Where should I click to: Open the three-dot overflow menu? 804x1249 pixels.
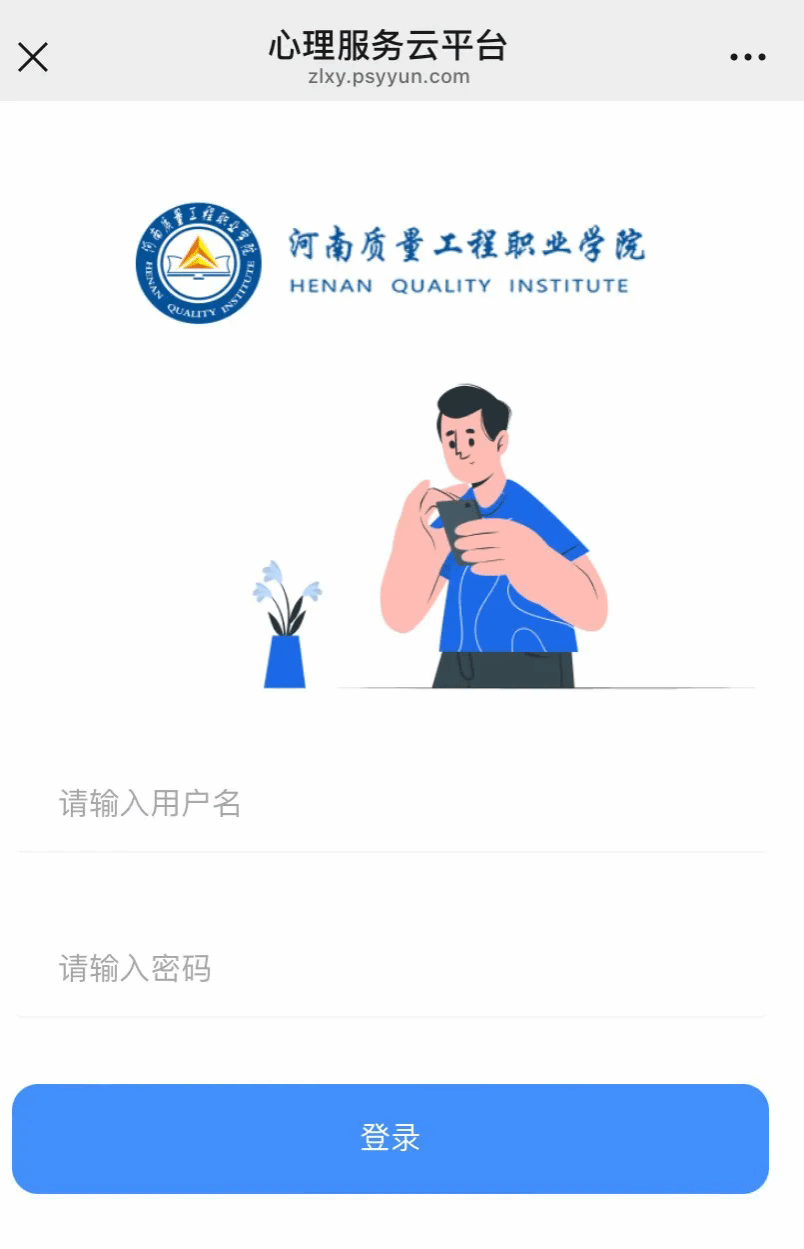[747, 58]
